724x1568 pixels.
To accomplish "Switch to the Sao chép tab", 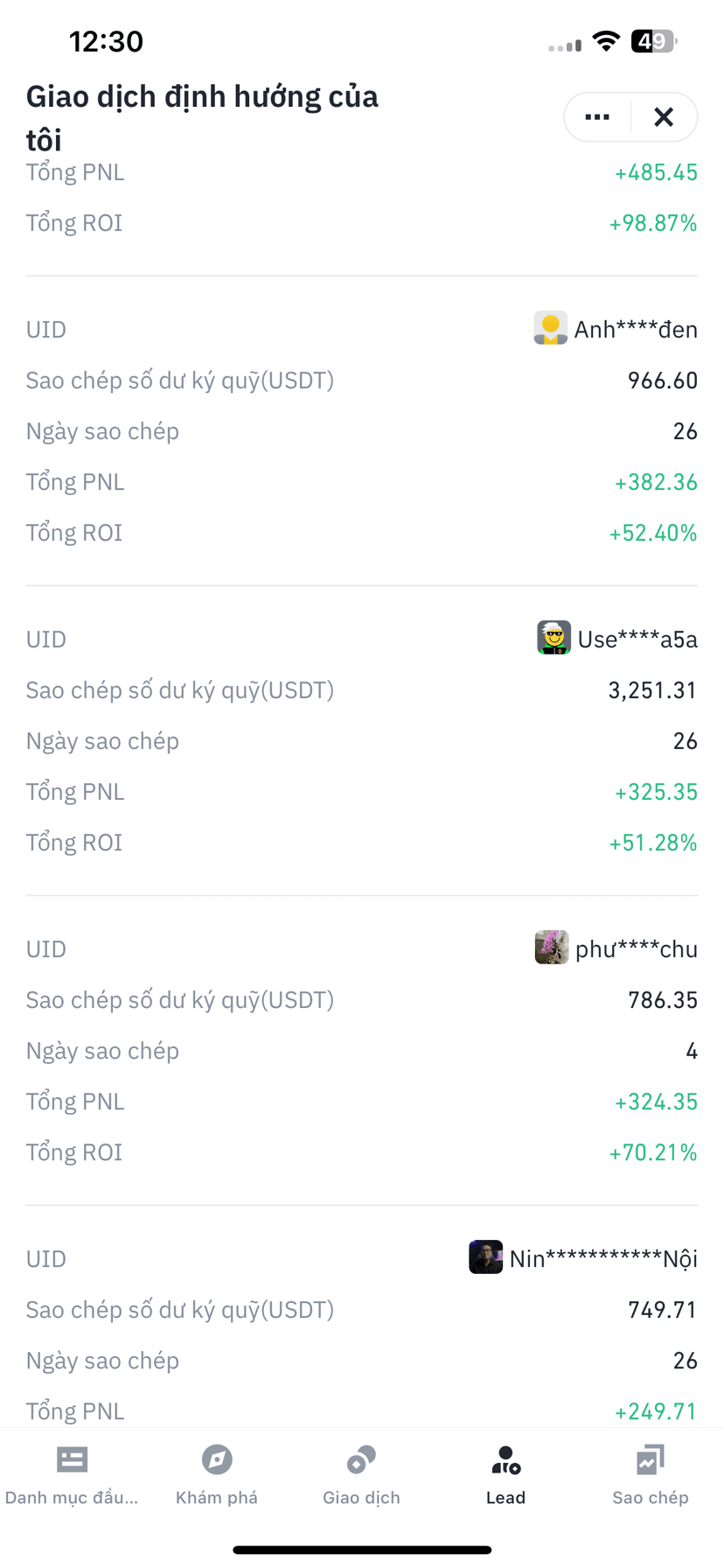I will [x=651, y=1475].
